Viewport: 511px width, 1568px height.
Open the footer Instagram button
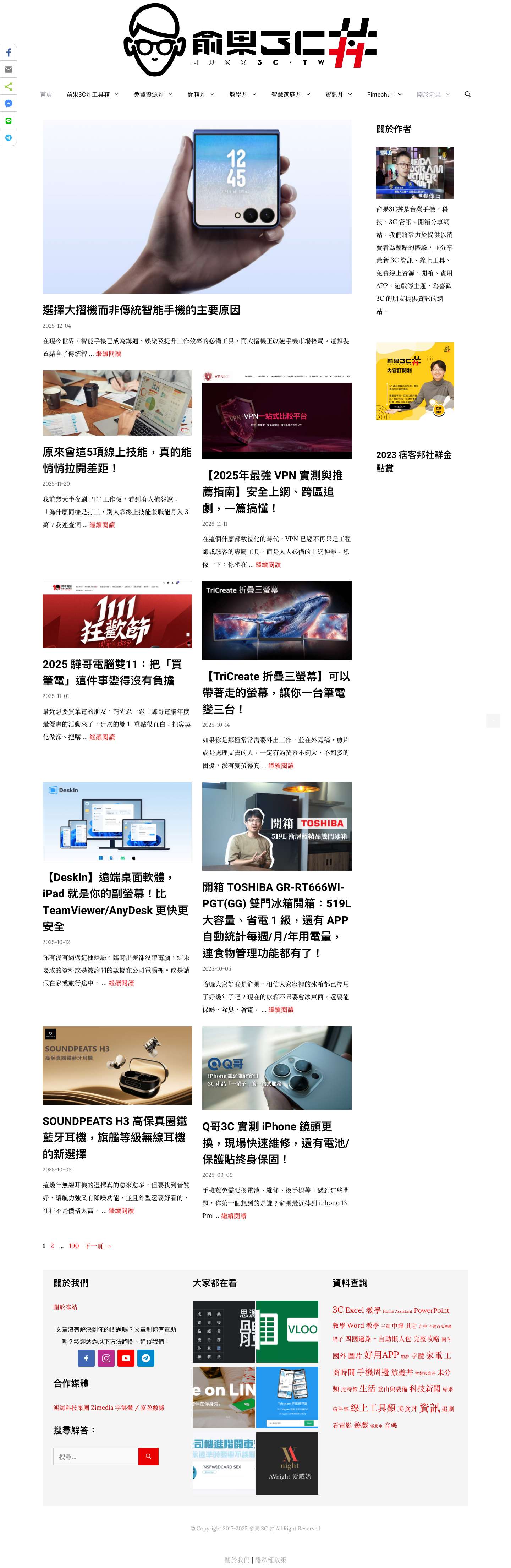[106, 1358]
